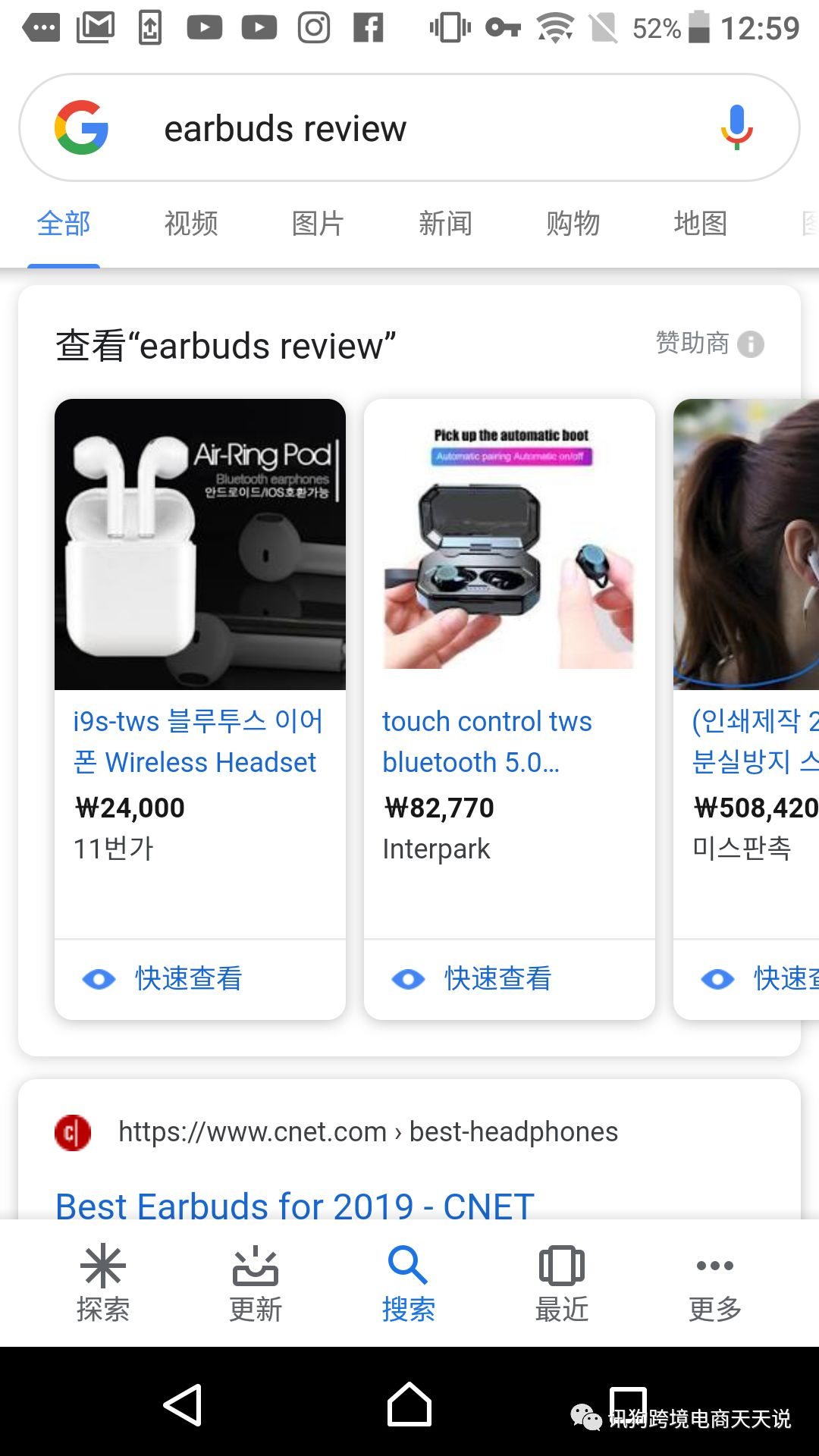Image resolution: width=819 pixels, height=1456 pixels.
Task: Select the 购物 shopping tab
Action: tap(573, 224)
